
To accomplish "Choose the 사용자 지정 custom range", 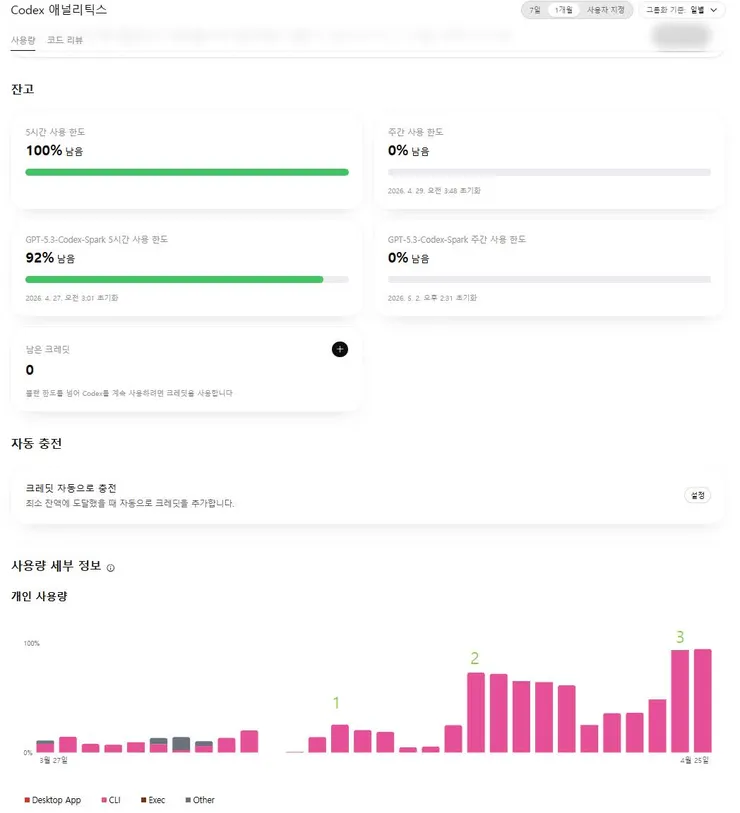I will coord(605,10).
